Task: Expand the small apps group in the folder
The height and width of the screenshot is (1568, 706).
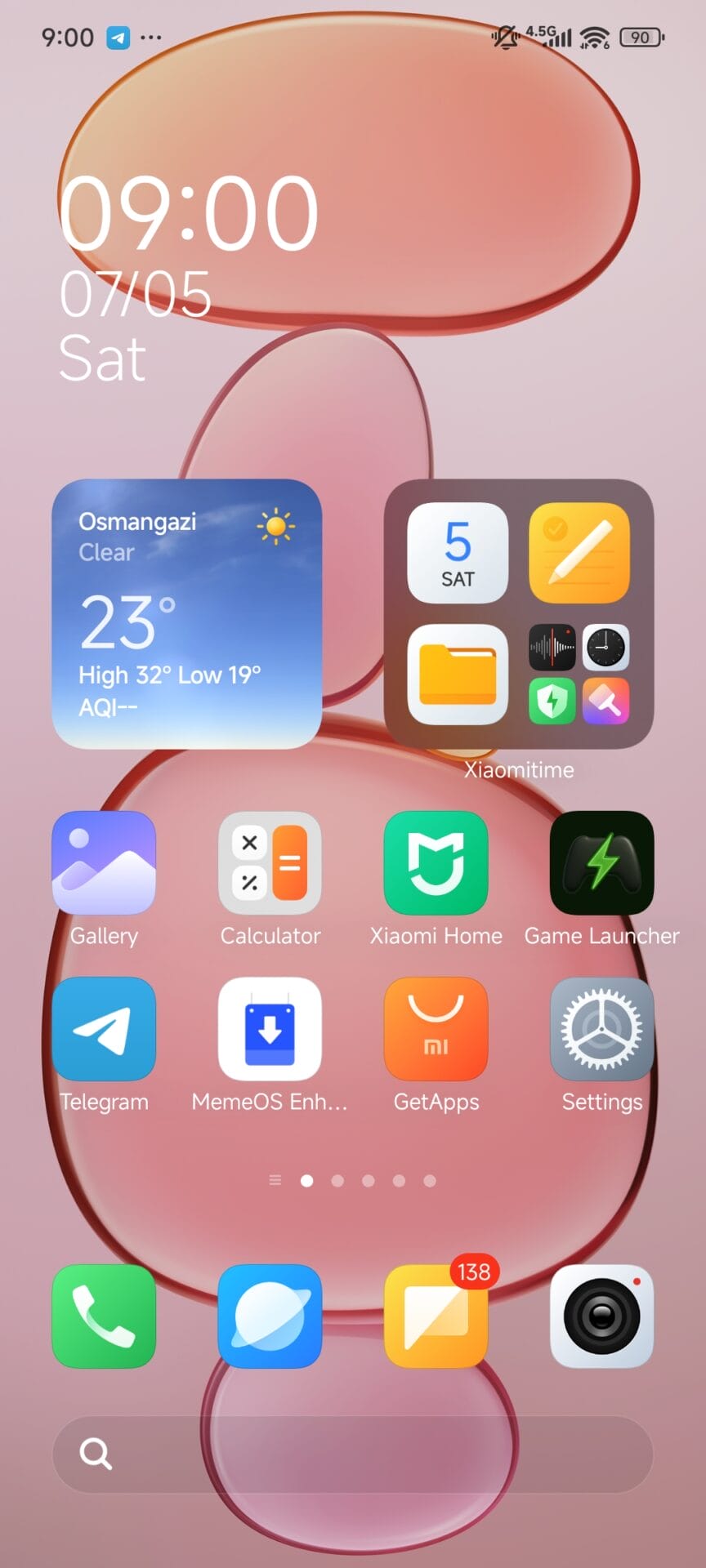Action: click(x=579, y=675)
